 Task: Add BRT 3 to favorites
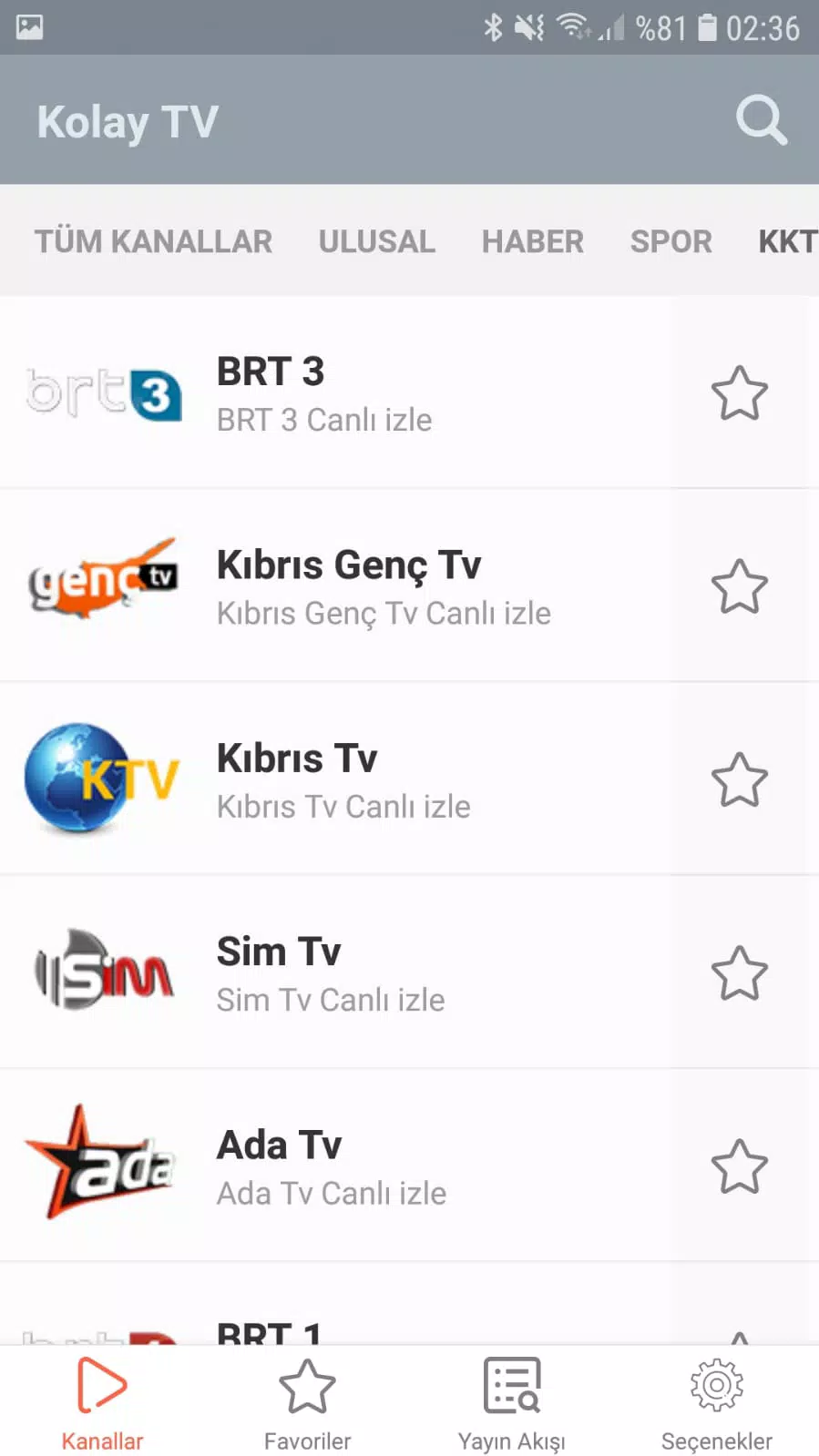coord(739,393)
